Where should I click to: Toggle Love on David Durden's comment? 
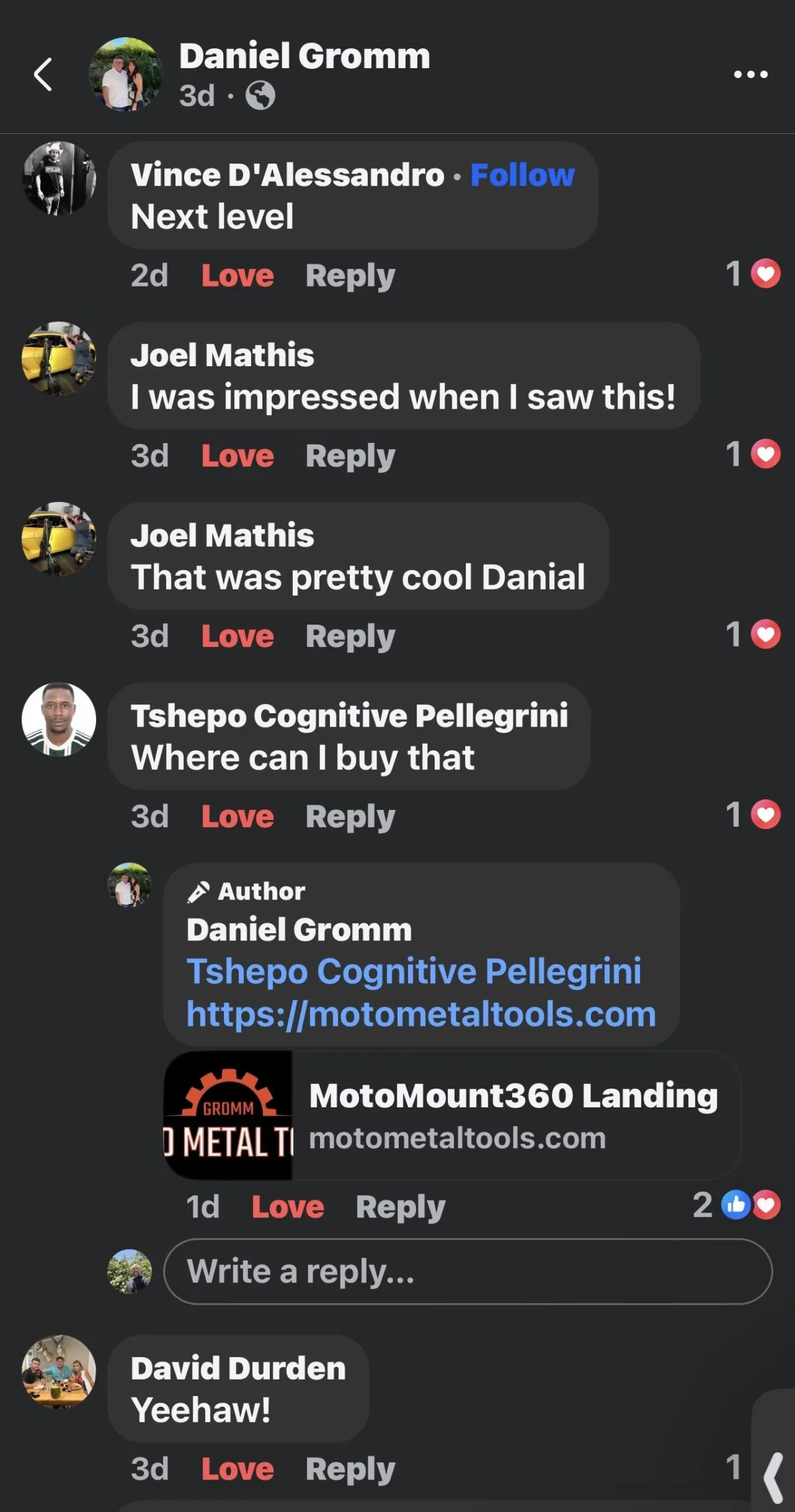pos(237,1469)
